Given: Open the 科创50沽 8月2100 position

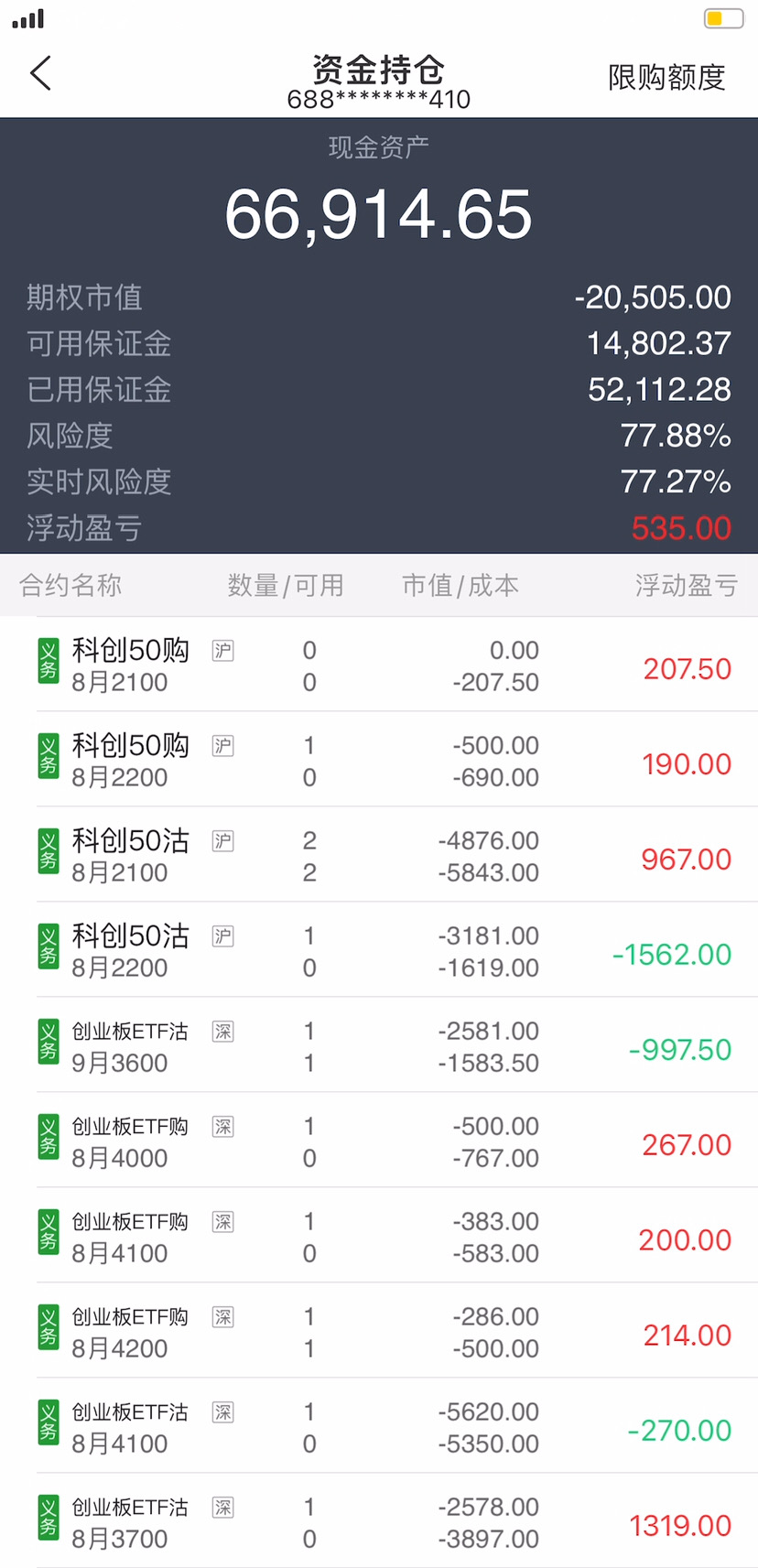Looking at the screenshot, I should 379,855.
